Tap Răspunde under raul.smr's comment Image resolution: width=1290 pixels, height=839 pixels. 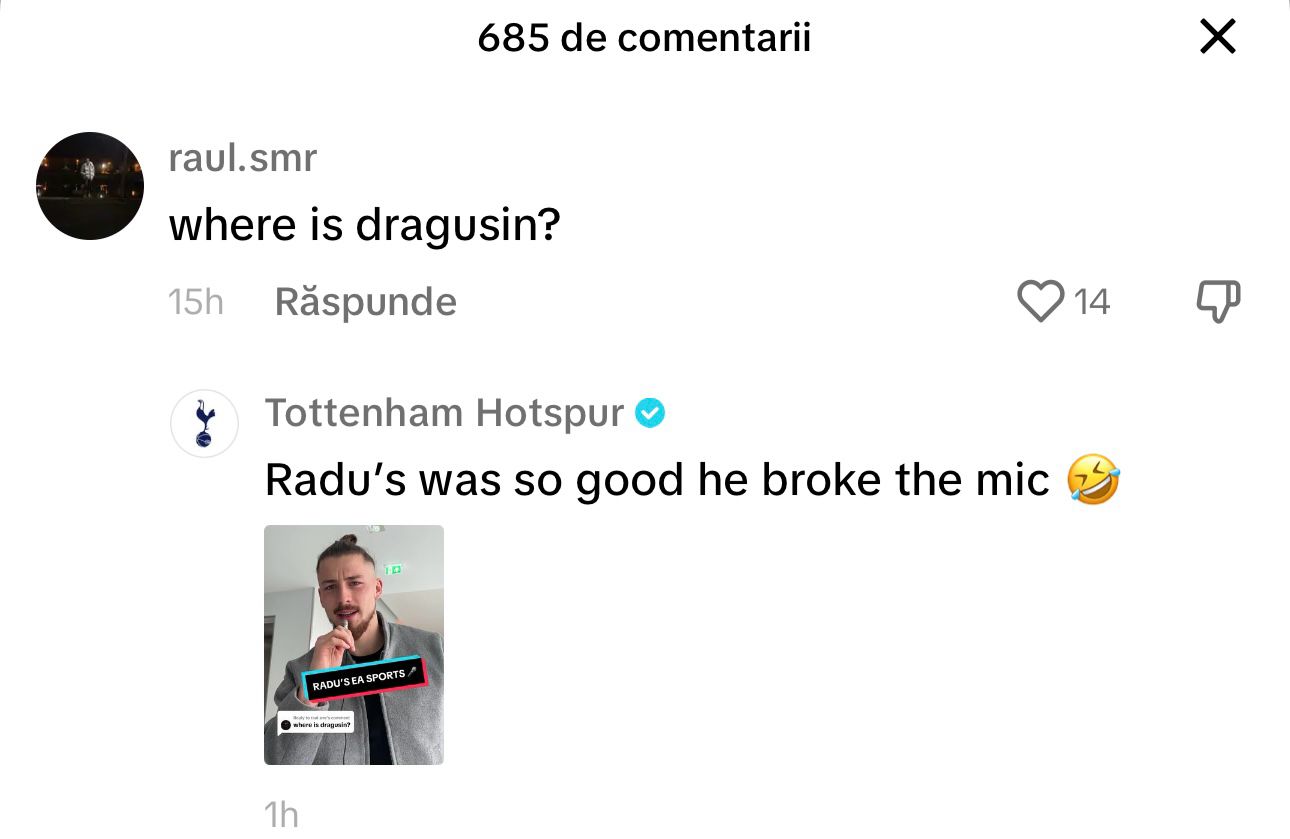[365, 302]
